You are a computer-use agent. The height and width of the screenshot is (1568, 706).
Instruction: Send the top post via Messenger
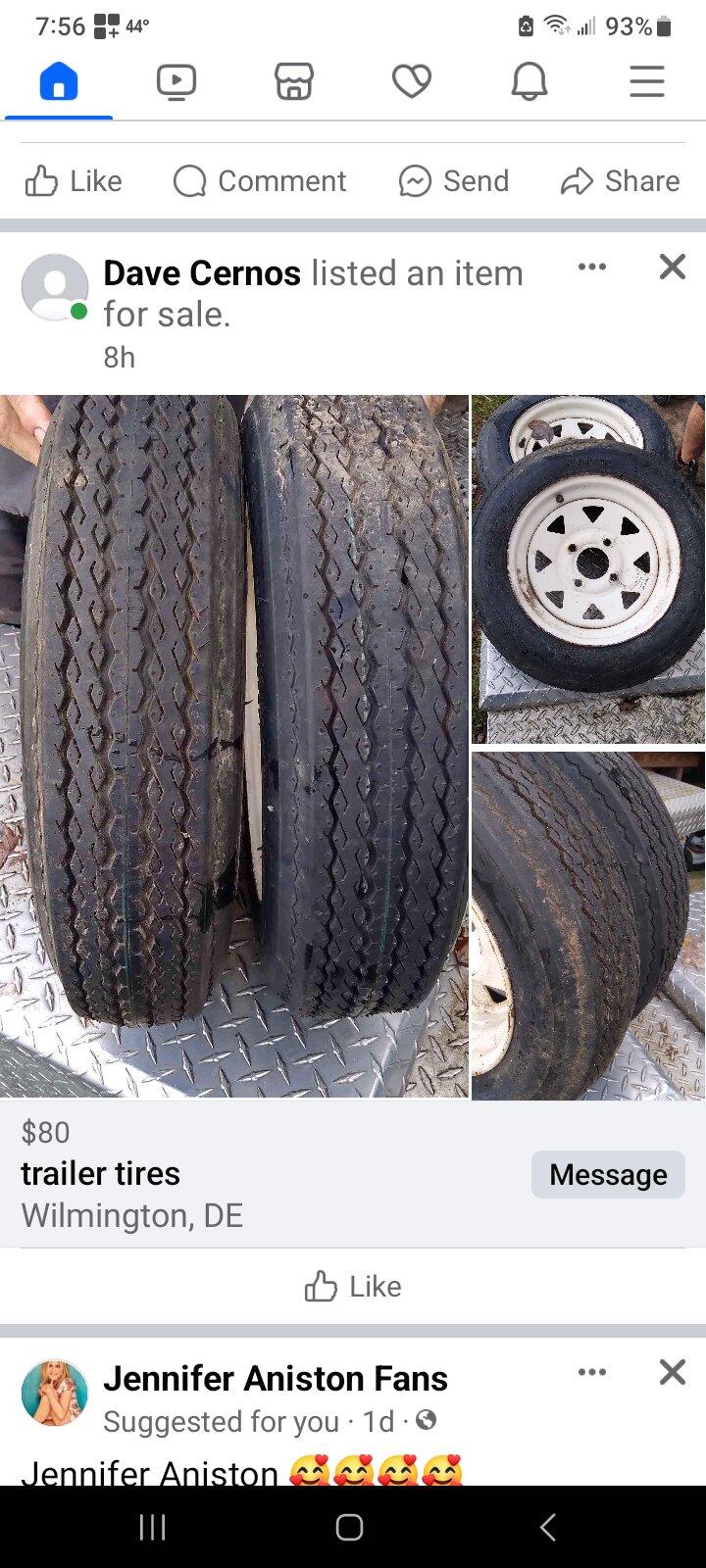454,181
